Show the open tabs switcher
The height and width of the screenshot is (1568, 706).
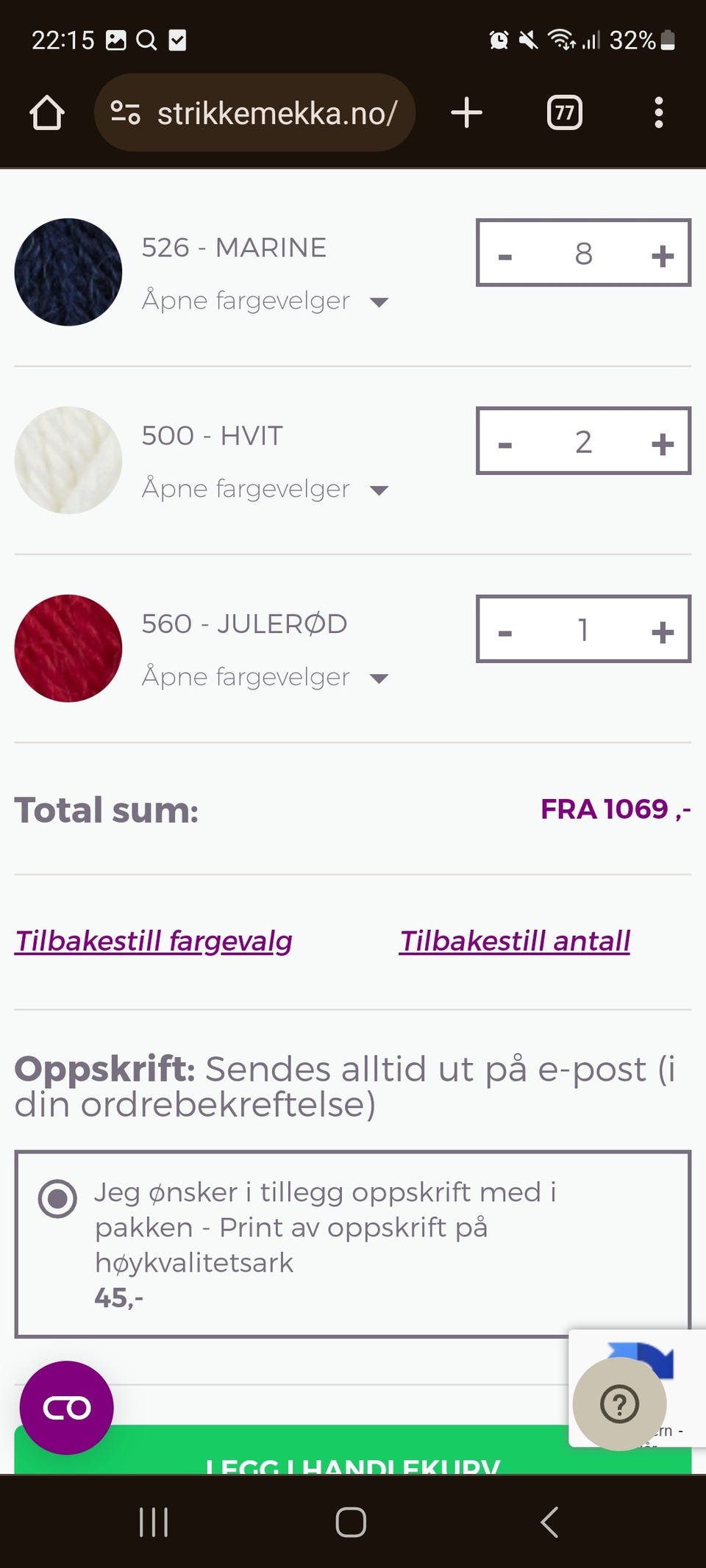coord(564,113)
